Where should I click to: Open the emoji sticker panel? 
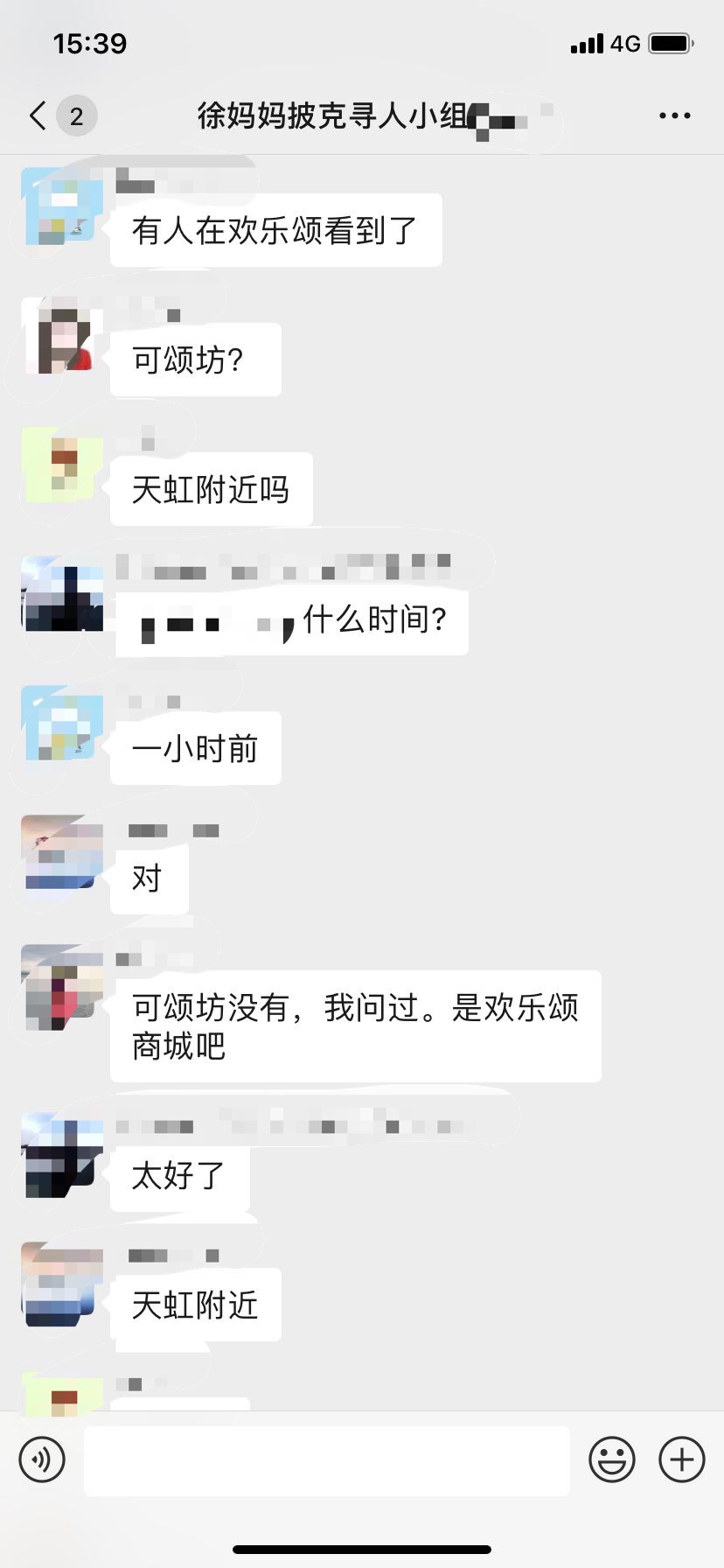[611, 1459]
